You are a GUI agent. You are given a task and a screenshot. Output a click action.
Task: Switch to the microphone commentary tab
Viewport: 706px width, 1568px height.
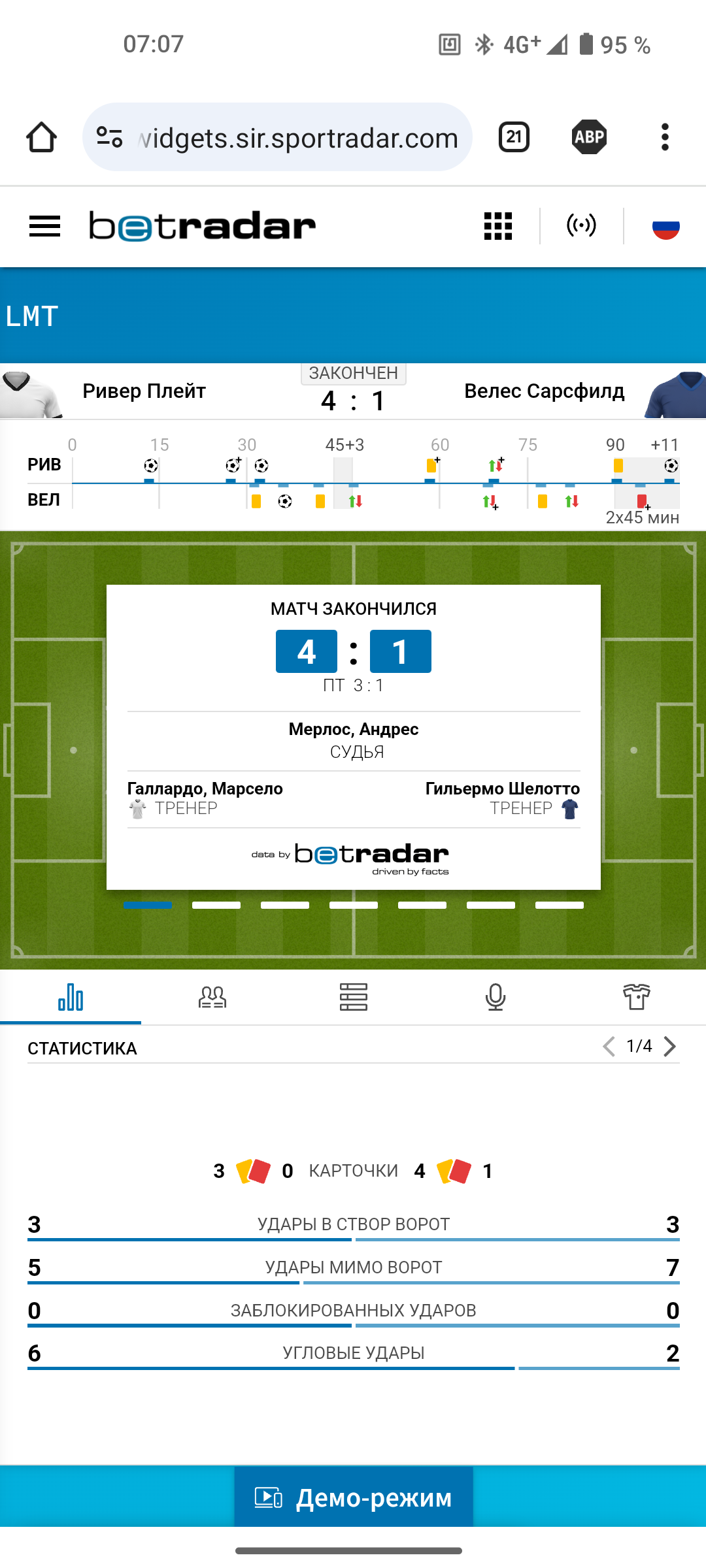(x=495, y=997)
